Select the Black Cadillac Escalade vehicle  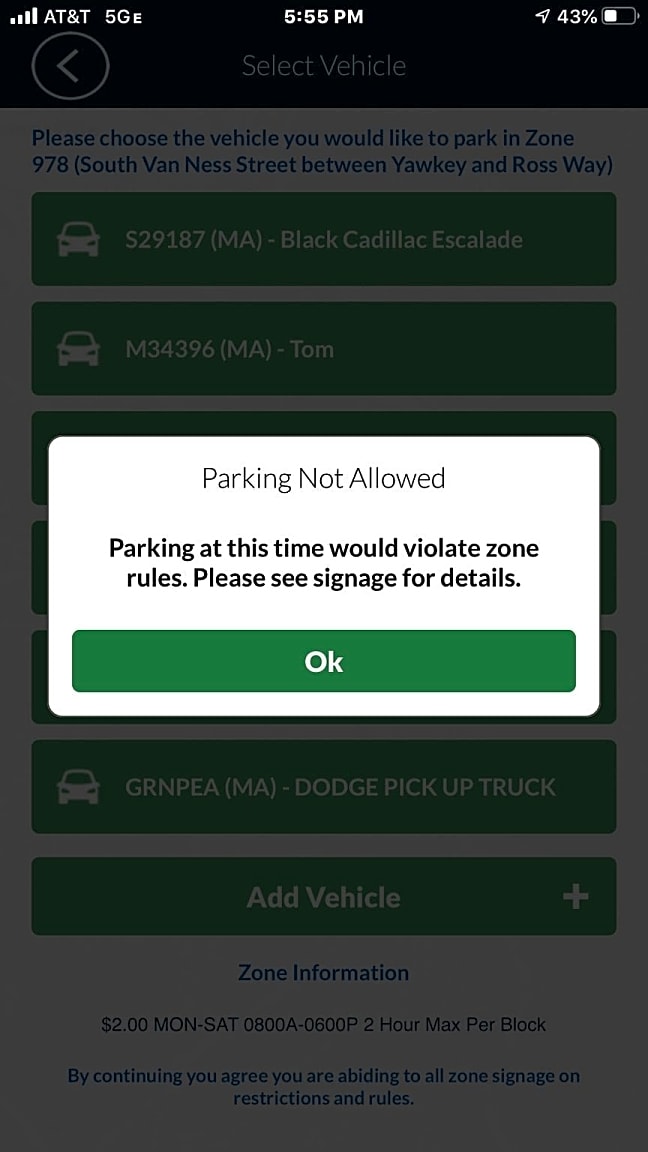click(x=323, y=240)
